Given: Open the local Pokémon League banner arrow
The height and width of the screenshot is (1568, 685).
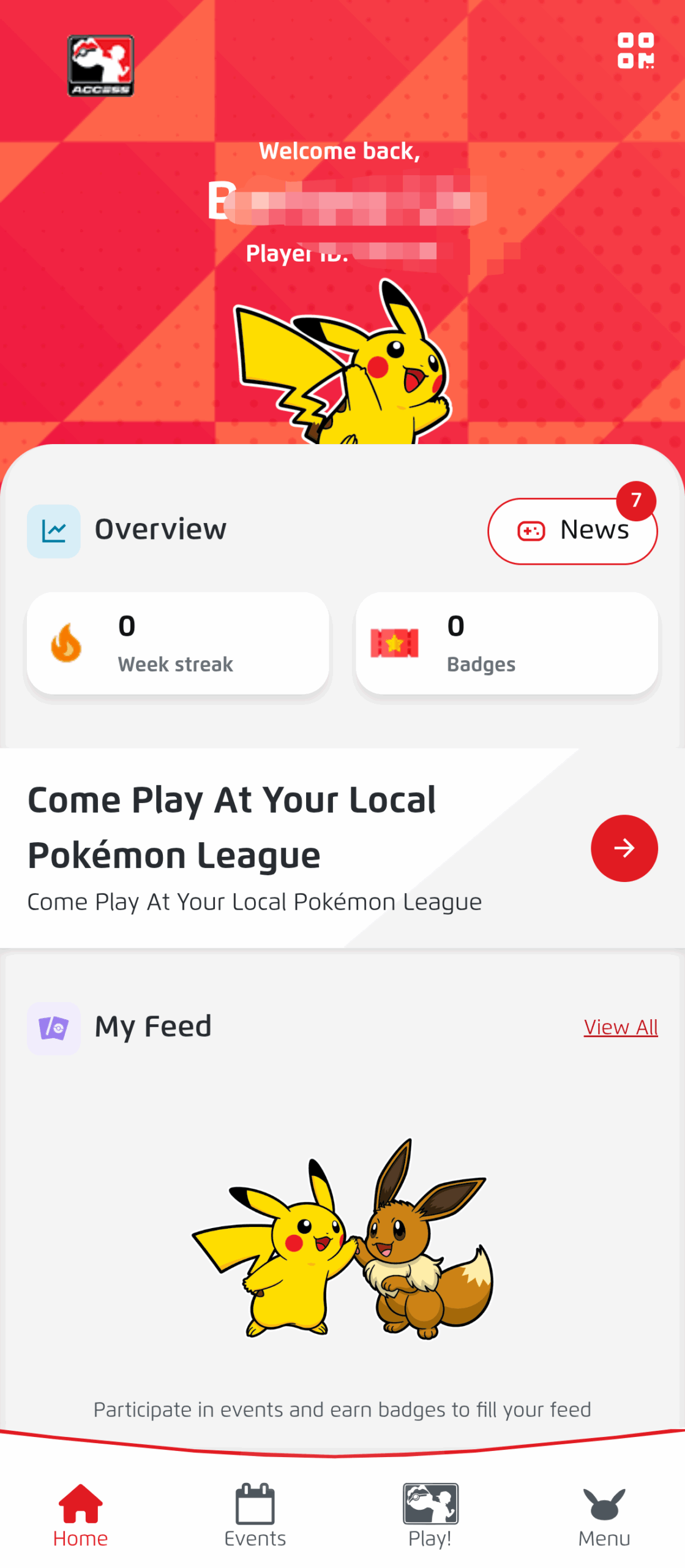Looking at the screenshot, I should (x=624, y=848).
